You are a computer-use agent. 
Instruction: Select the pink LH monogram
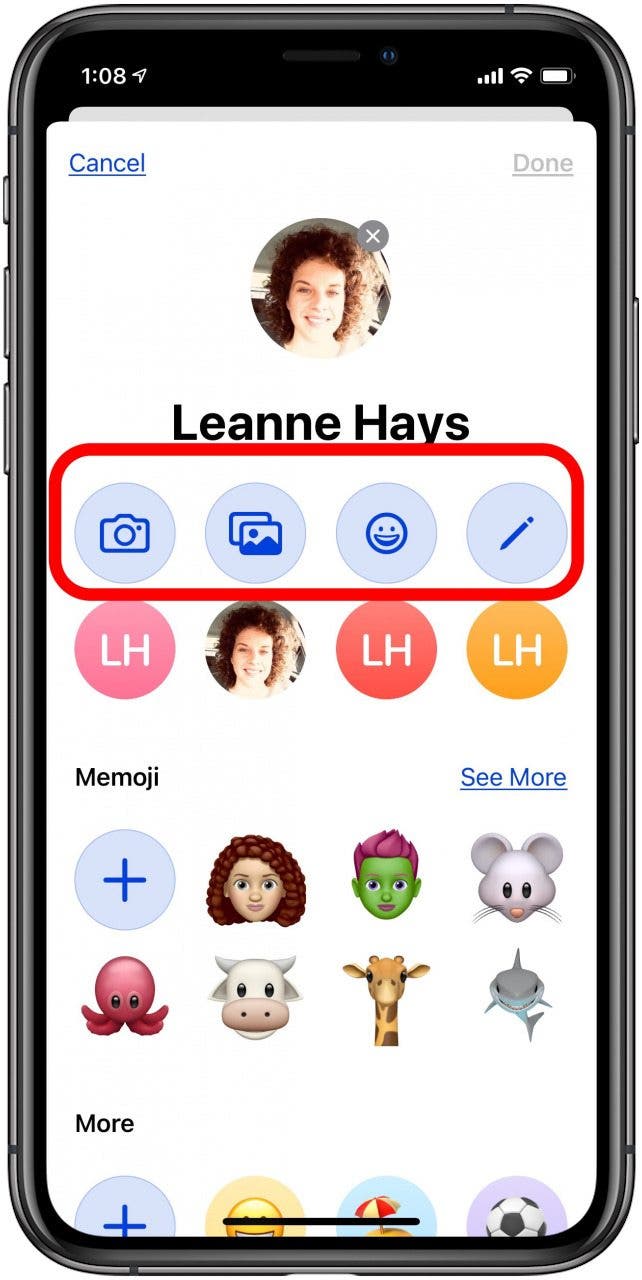[x=125, y=650]
